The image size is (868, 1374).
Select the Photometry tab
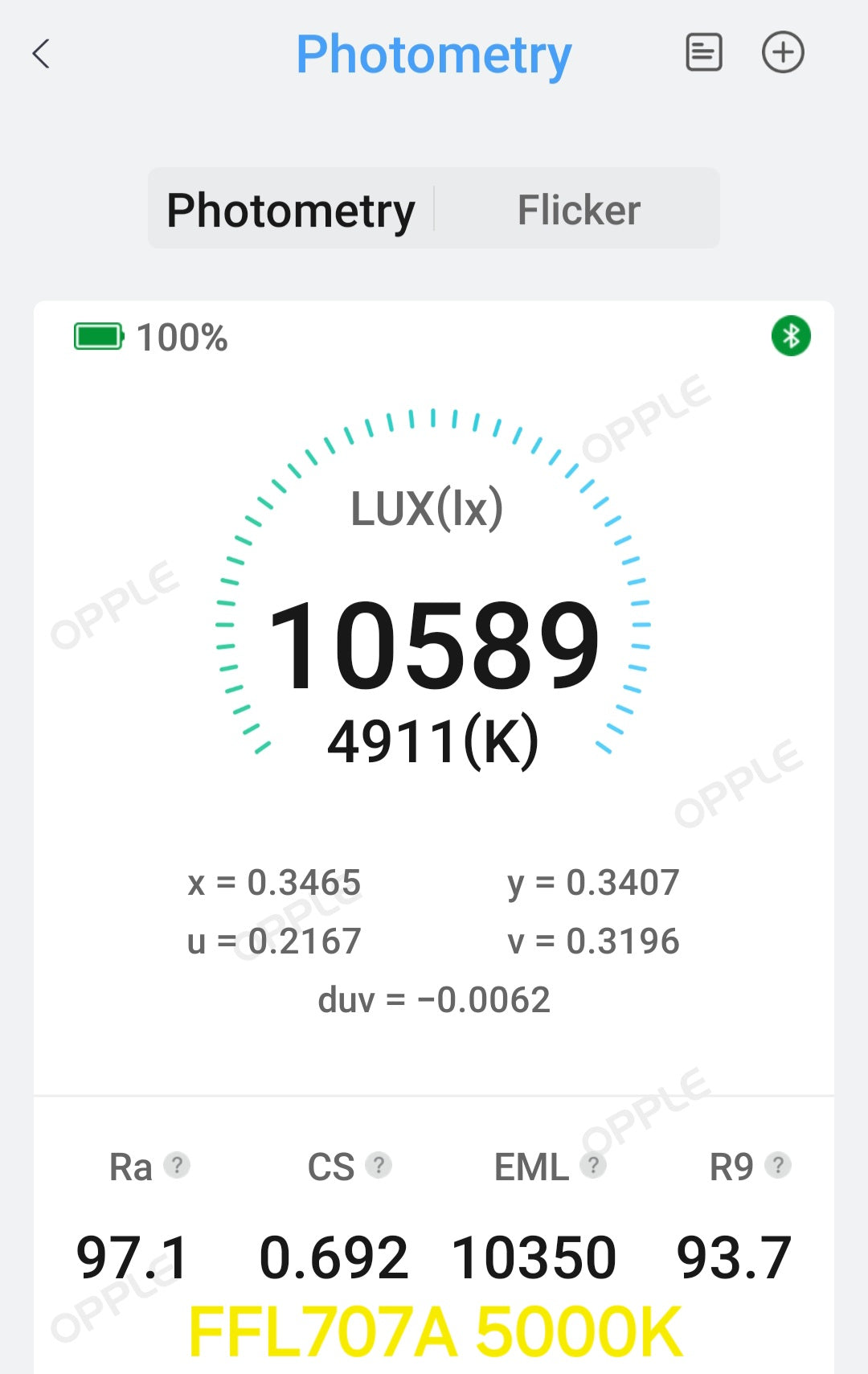click(x=291, y=210)
